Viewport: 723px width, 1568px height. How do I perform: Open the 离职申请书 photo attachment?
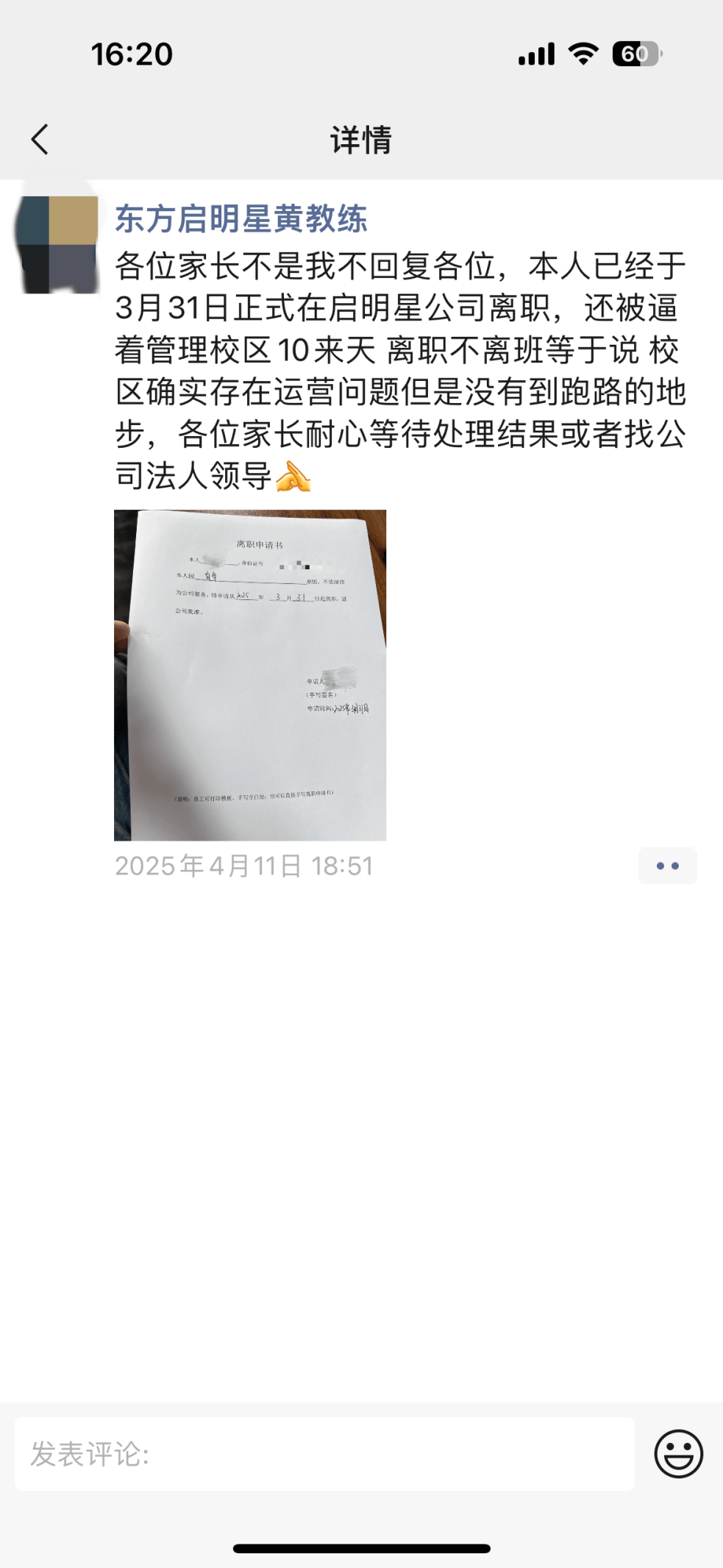tap(250, 674)
